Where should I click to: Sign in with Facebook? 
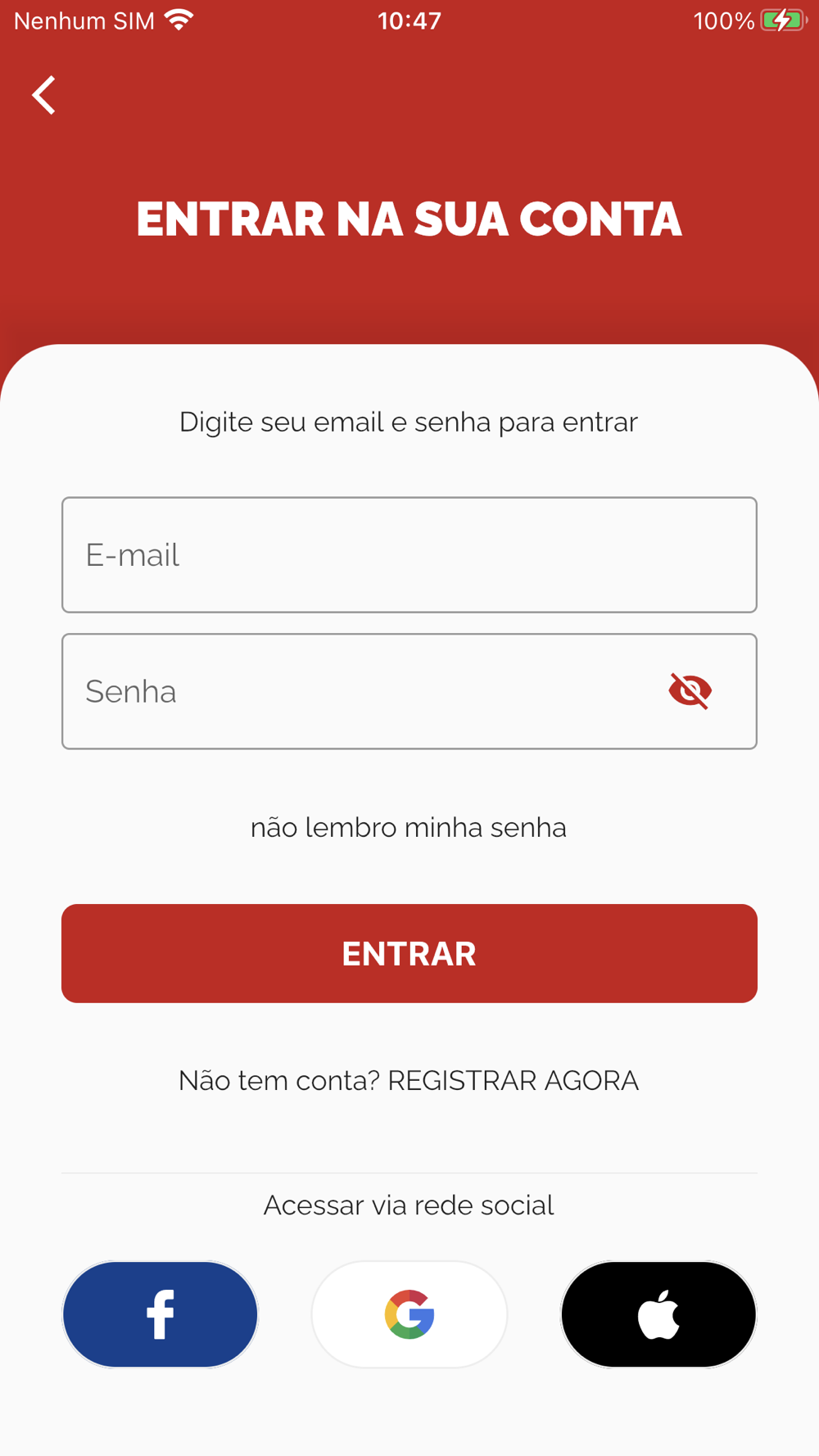(161, 1314)
